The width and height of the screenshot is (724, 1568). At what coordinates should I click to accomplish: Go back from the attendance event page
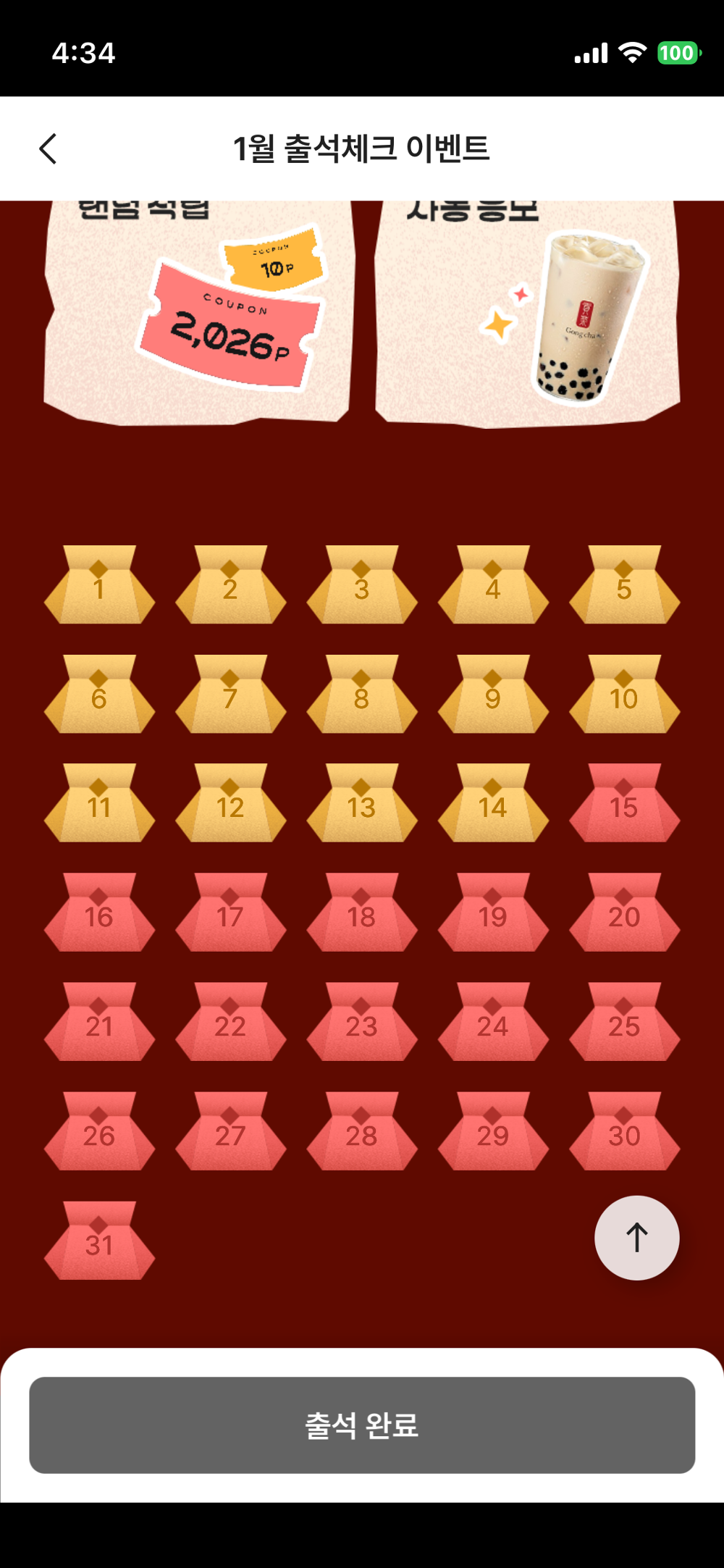(48, 149)
